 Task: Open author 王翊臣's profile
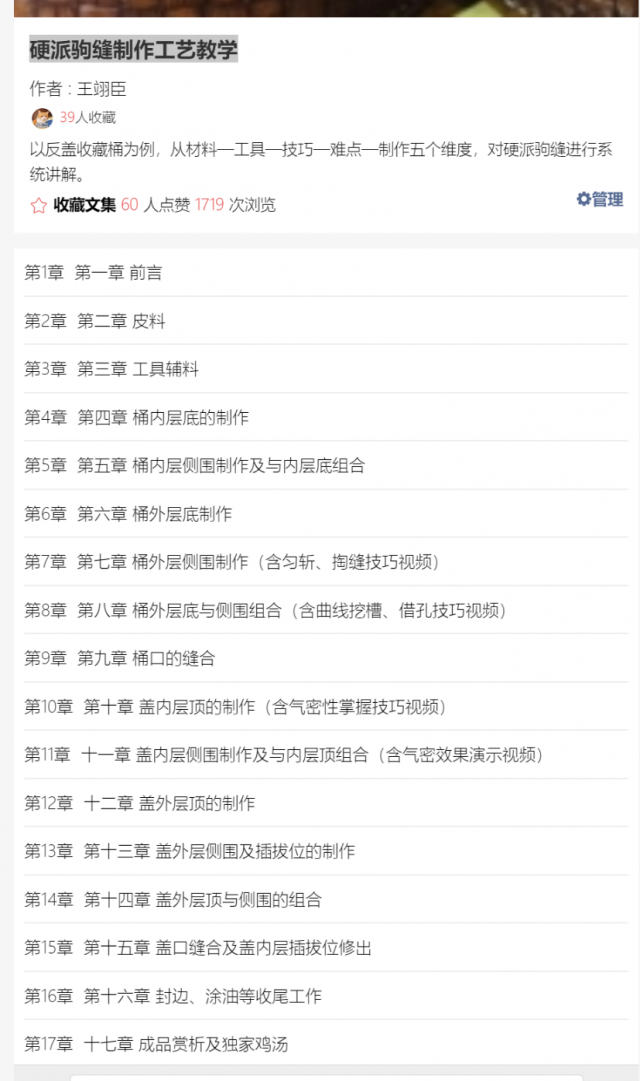[x=101, y=89]
